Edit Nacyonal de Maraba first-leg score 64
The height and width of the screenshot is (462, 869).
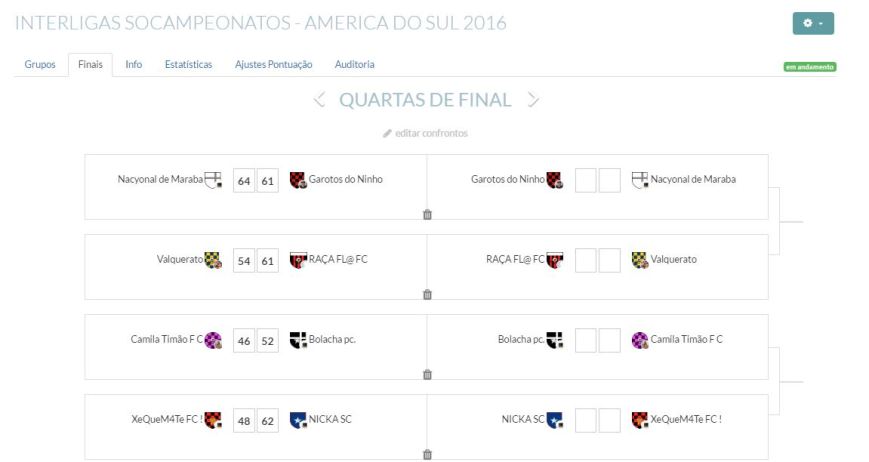pyautogui.click(x=243, y=181)
